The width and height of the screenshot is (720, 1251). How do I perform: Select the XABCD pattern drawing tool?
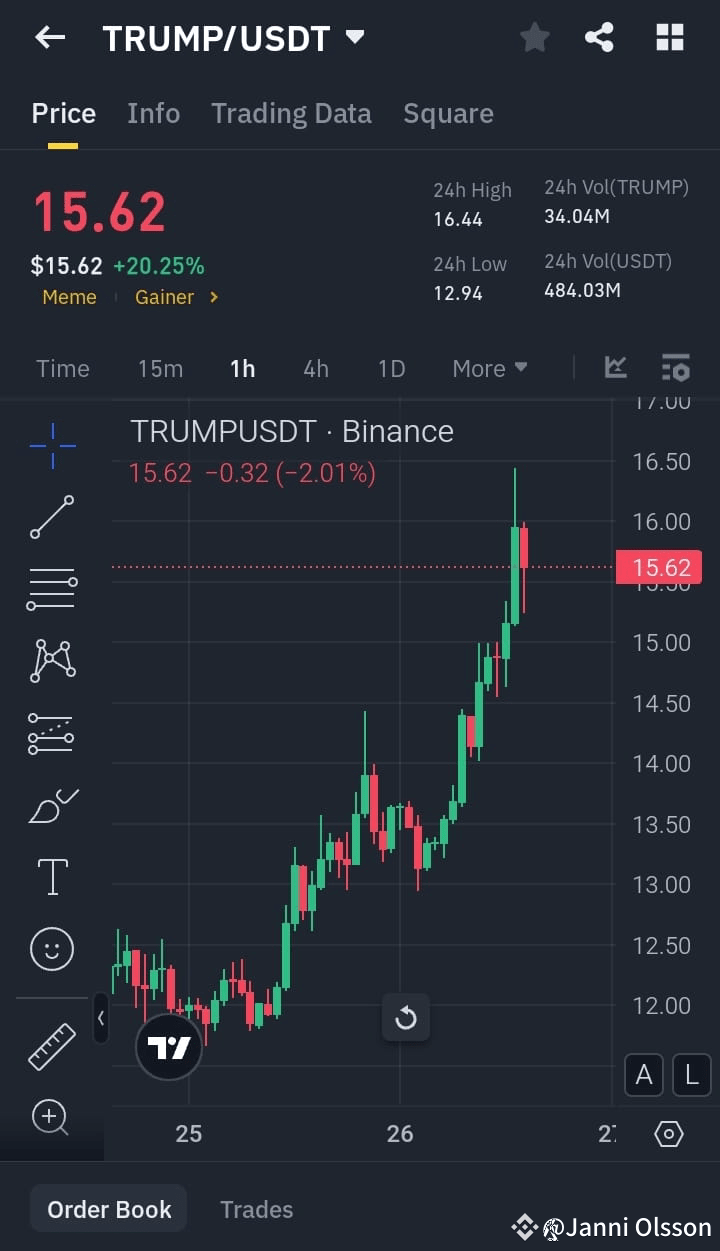(x=51, y=661)
